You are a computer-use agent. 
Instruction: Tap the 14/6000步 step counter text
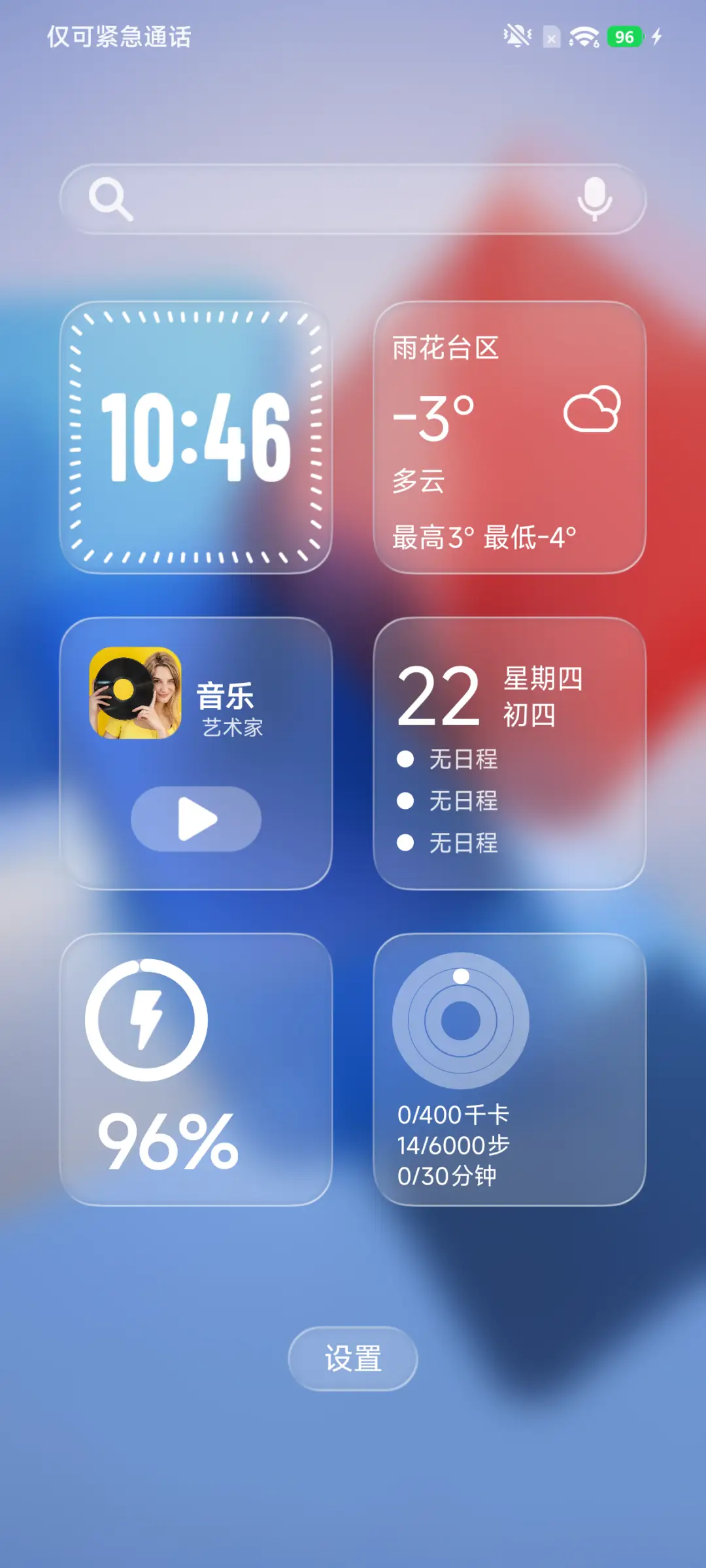tap(454, 1145)
